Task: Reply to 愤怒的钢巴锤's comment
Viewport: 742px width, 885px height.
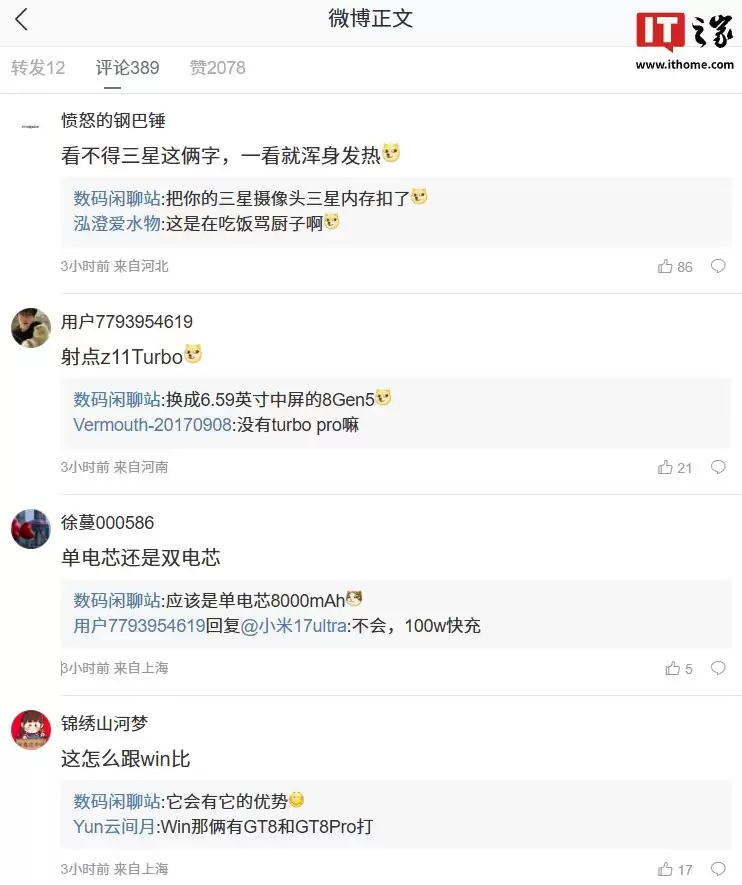Action: 718,267
